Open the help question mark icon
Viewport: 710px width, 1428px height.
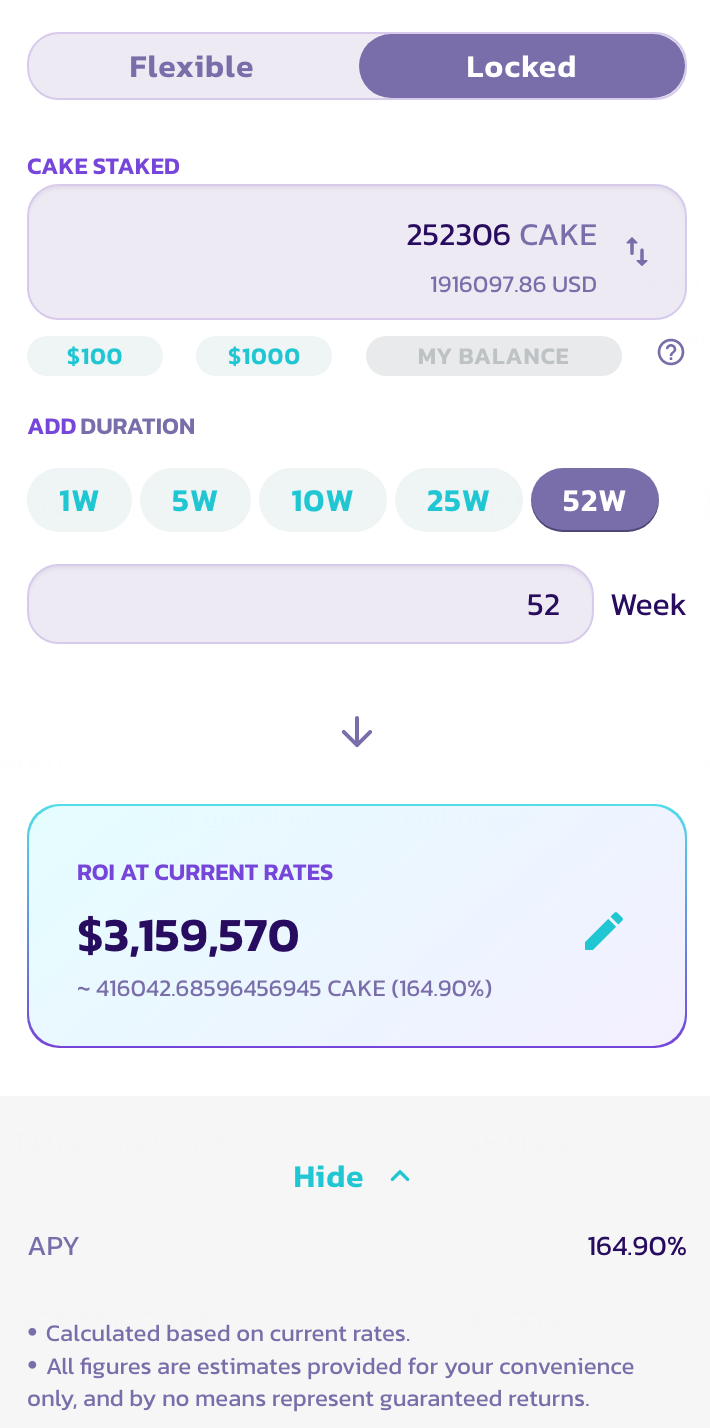click(671, 352)
